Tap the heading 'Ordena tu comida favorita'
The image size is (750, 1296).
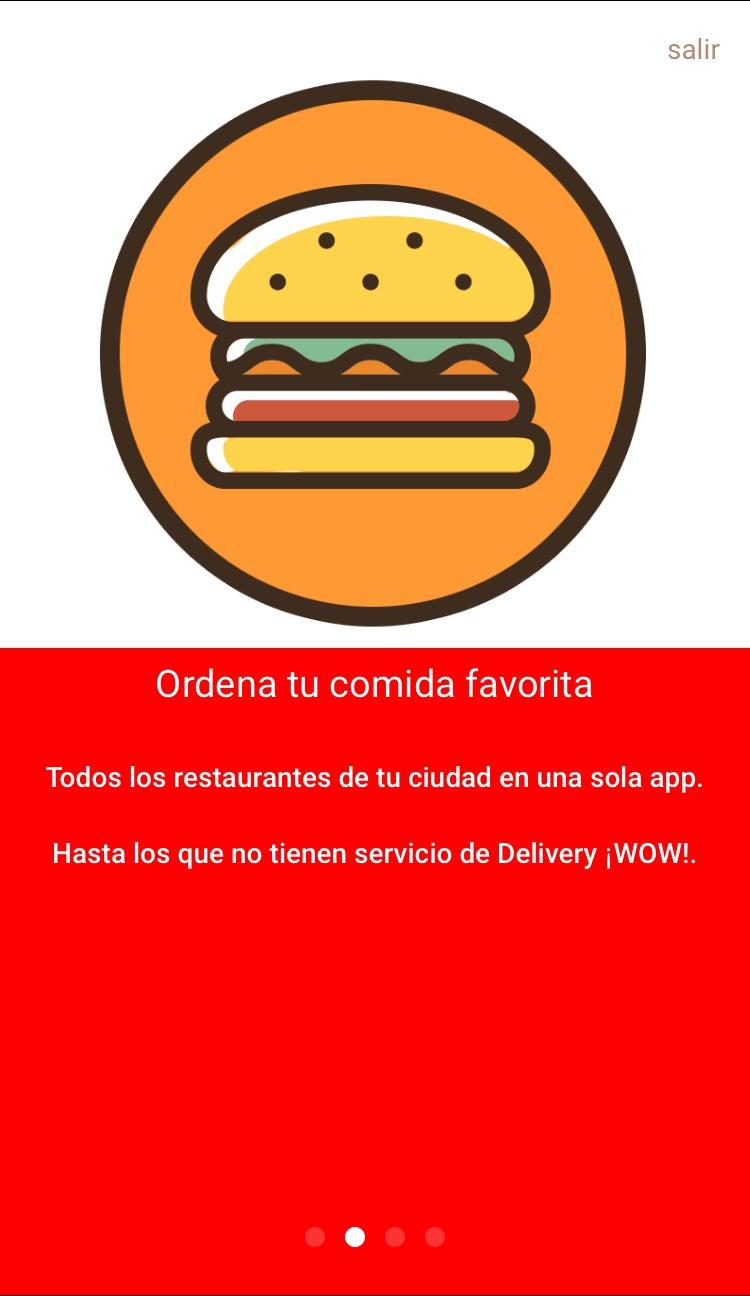tap(373, 684)
